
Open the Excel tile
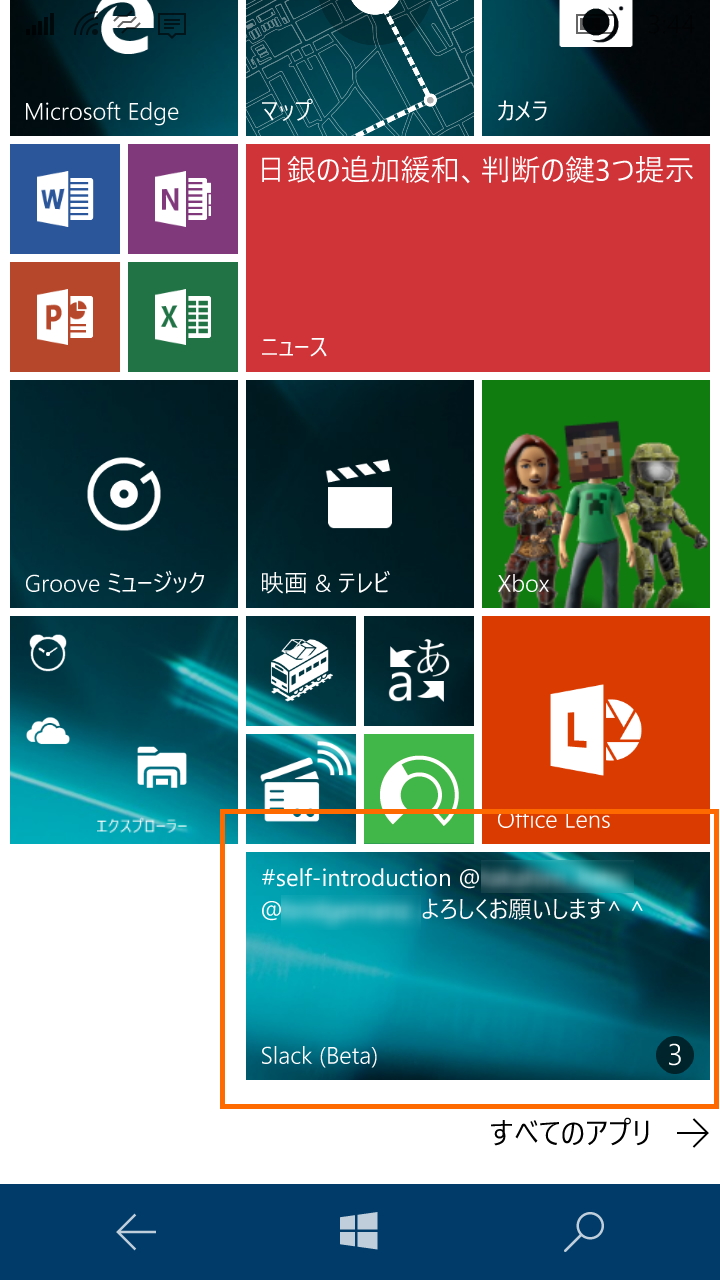(182, 317)
